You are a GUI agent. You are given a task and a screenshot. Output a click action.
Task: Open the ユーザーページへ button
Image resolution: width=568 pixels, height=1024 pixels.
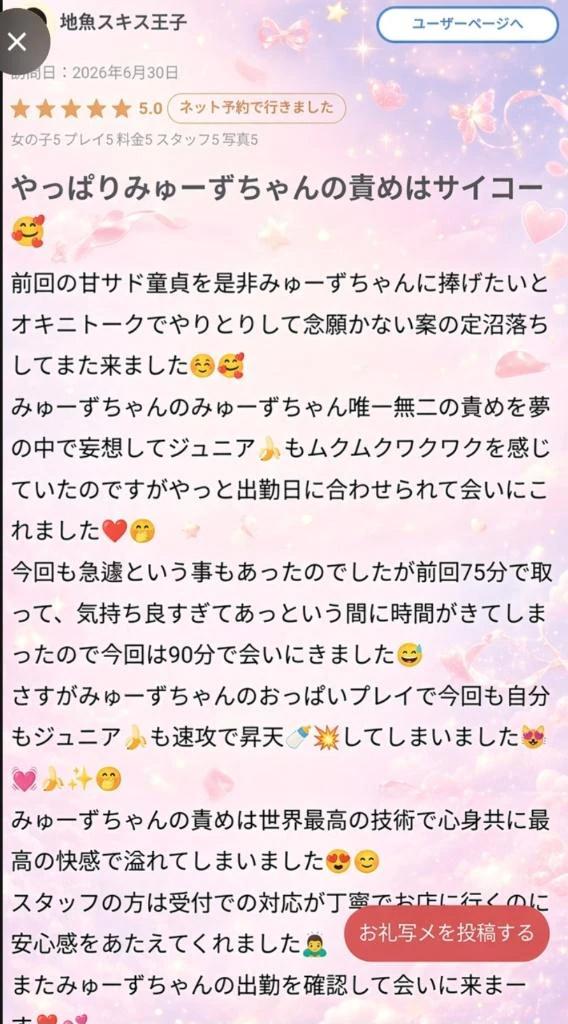tap(467, 25)
